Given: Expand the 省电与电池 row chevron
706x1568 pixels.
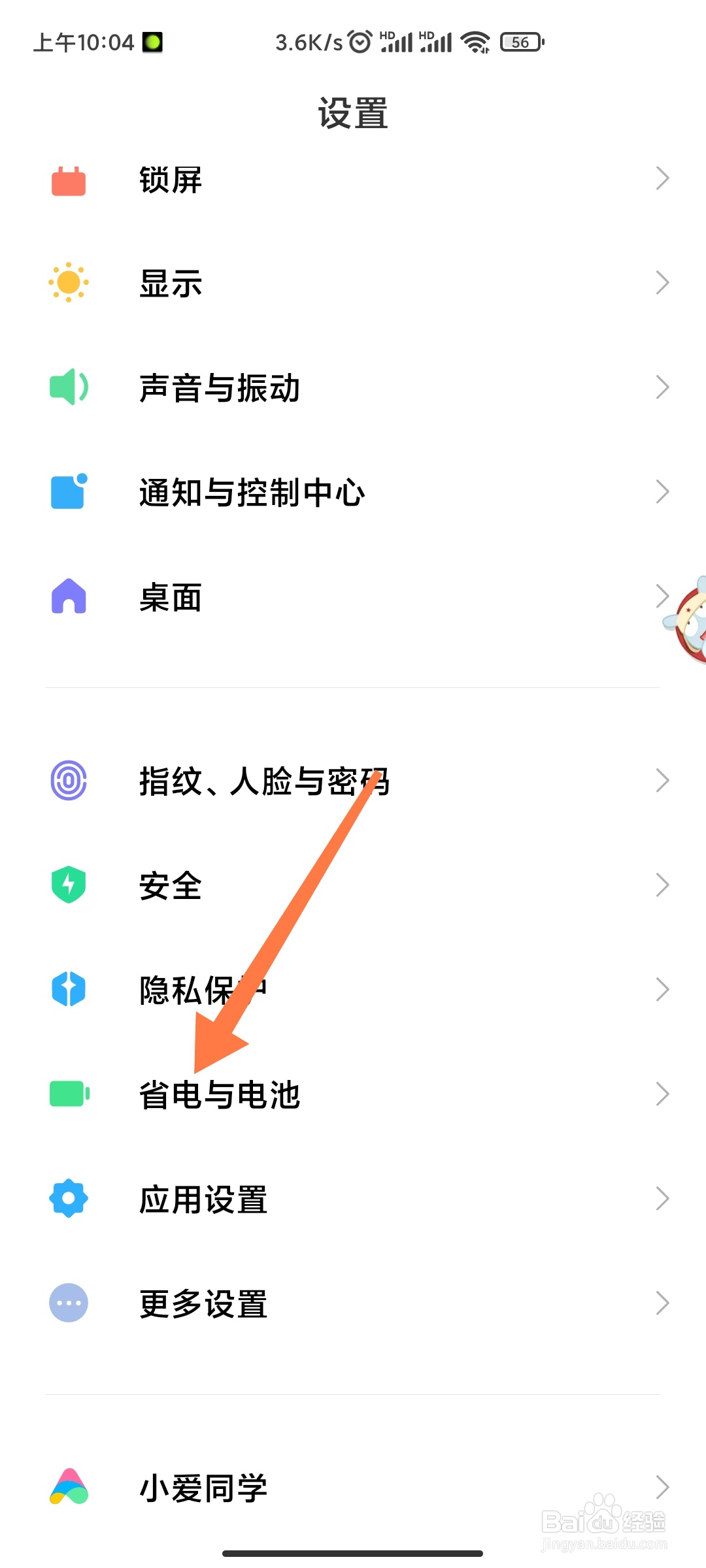Looking at the screenshot, I should [662, 1094].
